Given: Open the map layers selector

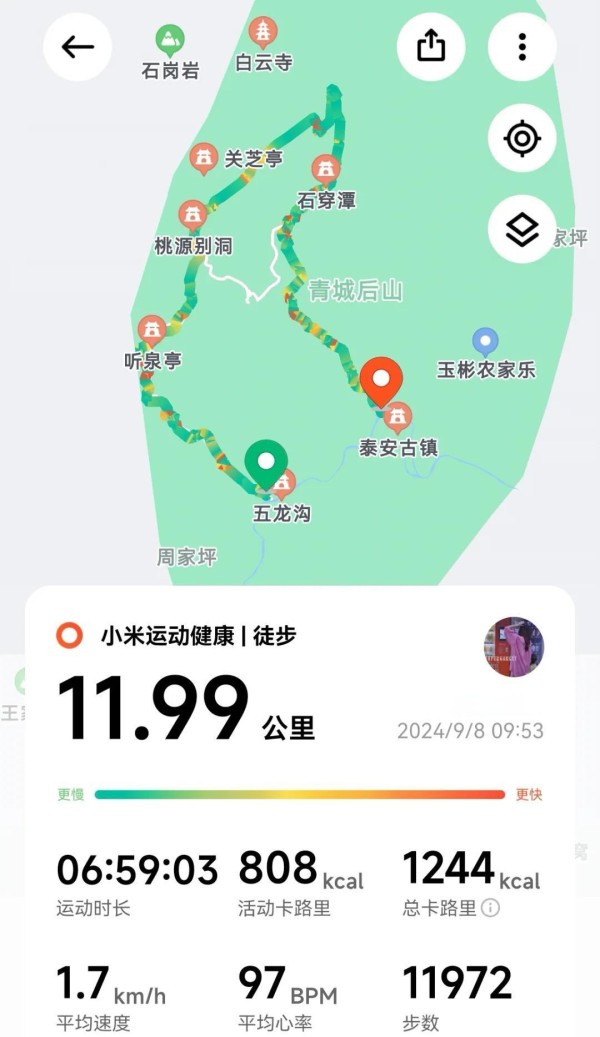Looking at the screenshot, I should 521,229.
